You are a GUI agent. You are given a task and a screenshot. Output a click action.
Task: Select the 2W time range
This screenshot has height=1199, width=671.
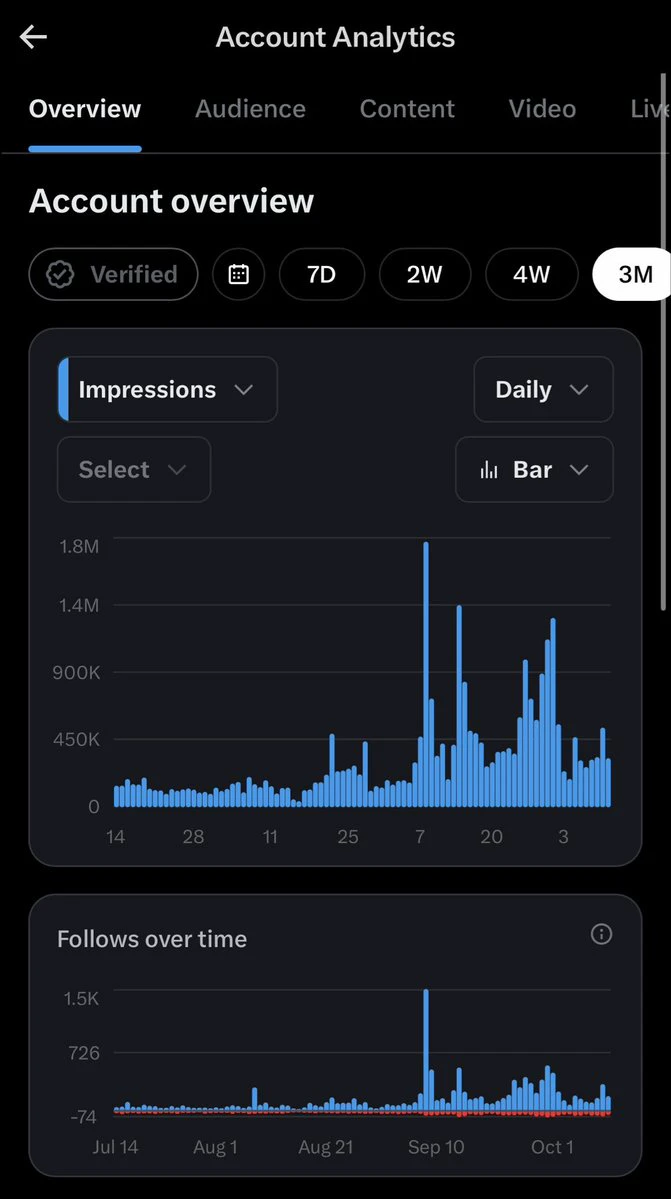coord(425,275)
